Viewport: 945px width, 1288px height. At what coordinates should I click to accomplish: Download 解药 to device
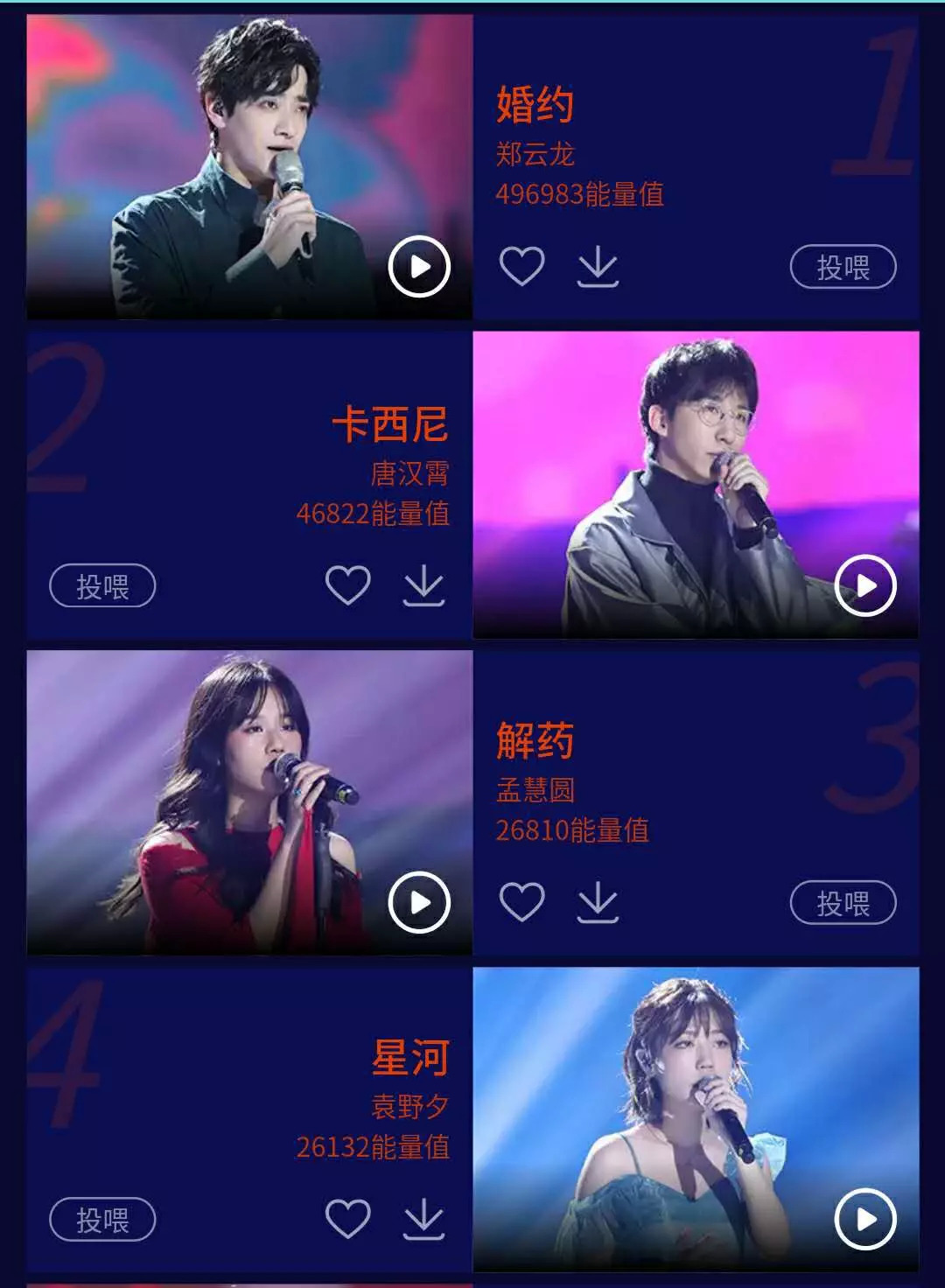coord(598,902)
